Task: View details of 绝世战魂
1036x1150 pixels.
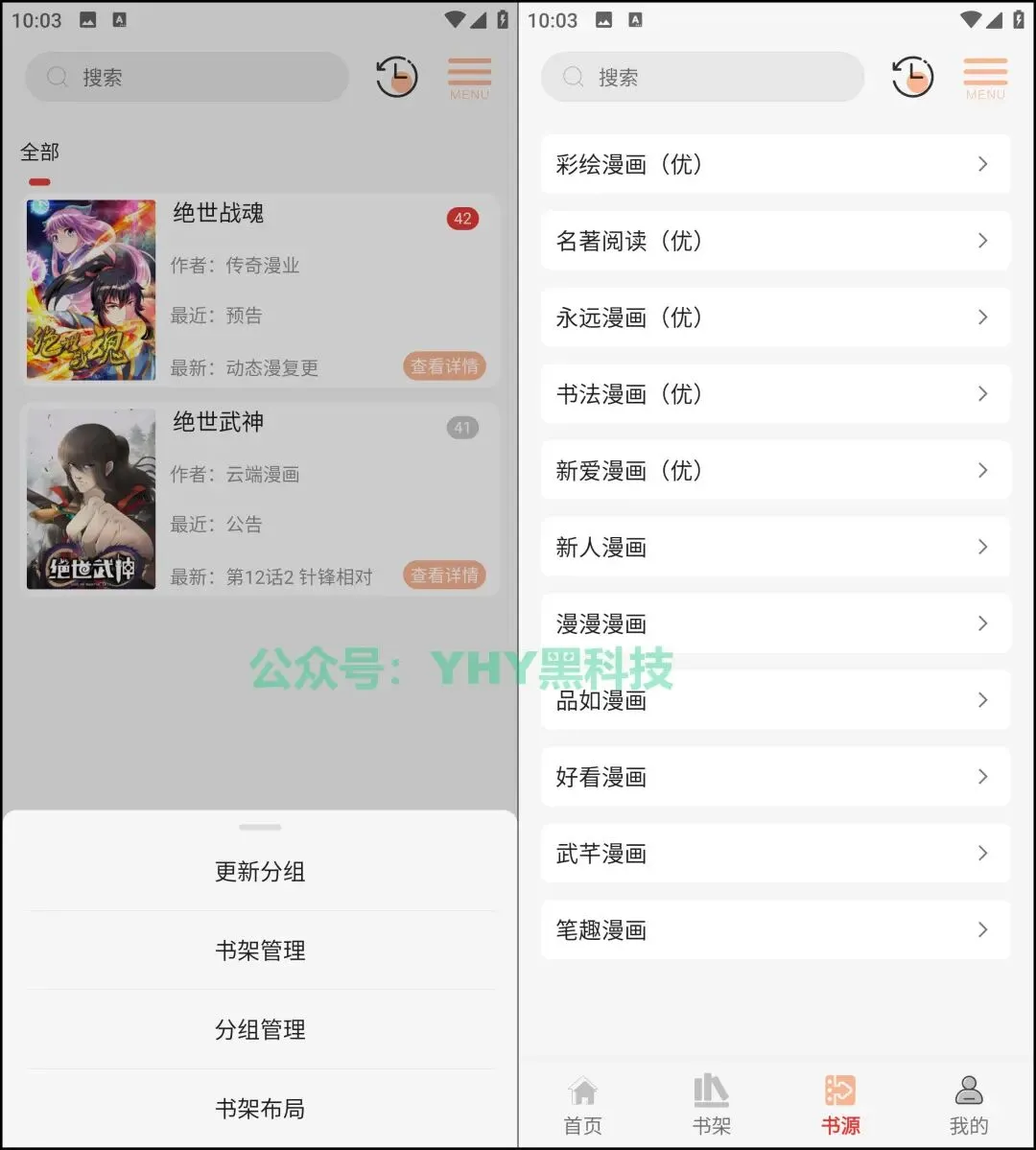Action: pyautogui.click(x=444, y=366)
